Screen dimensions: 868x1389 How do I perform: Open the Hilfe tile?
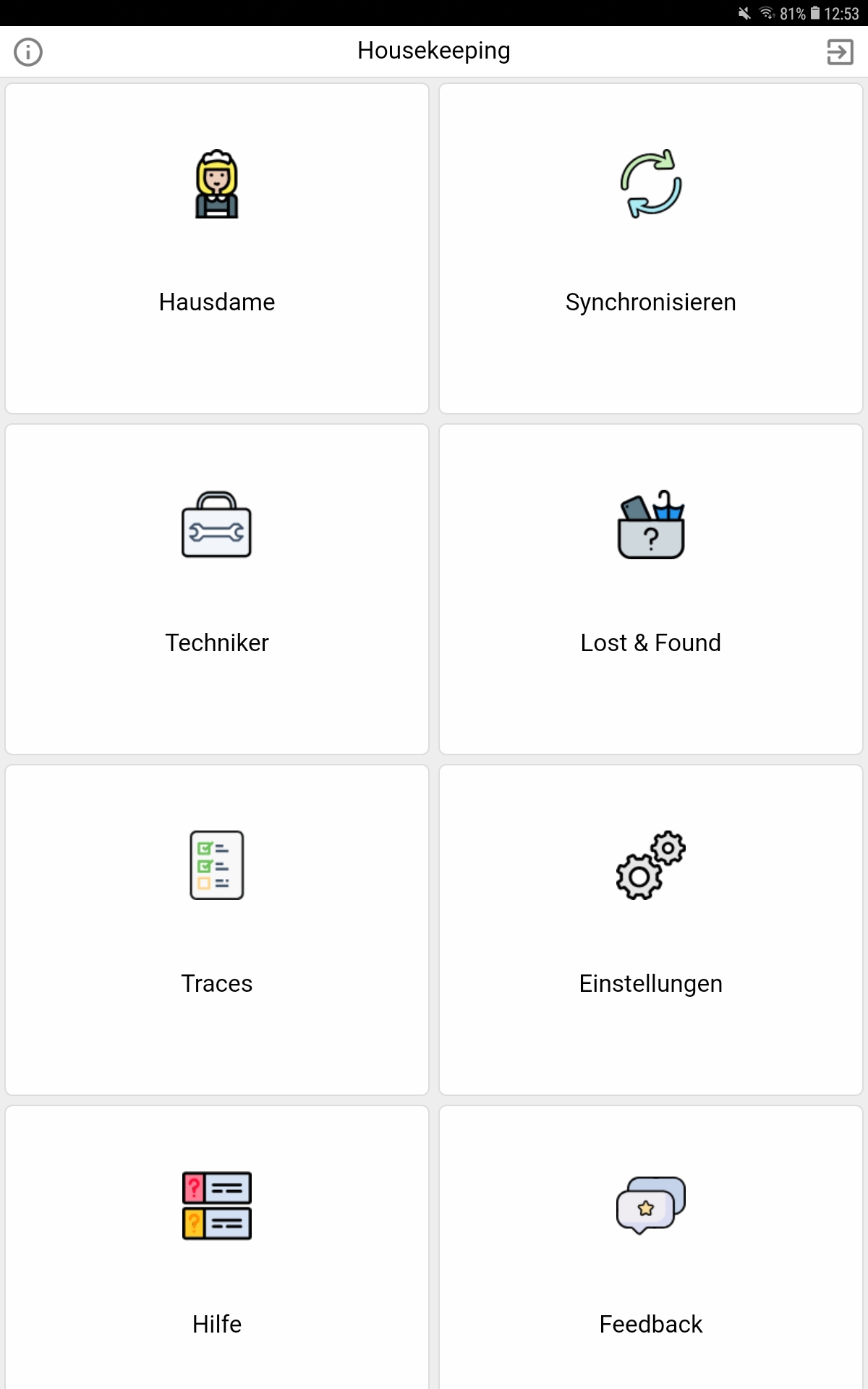217,1248
